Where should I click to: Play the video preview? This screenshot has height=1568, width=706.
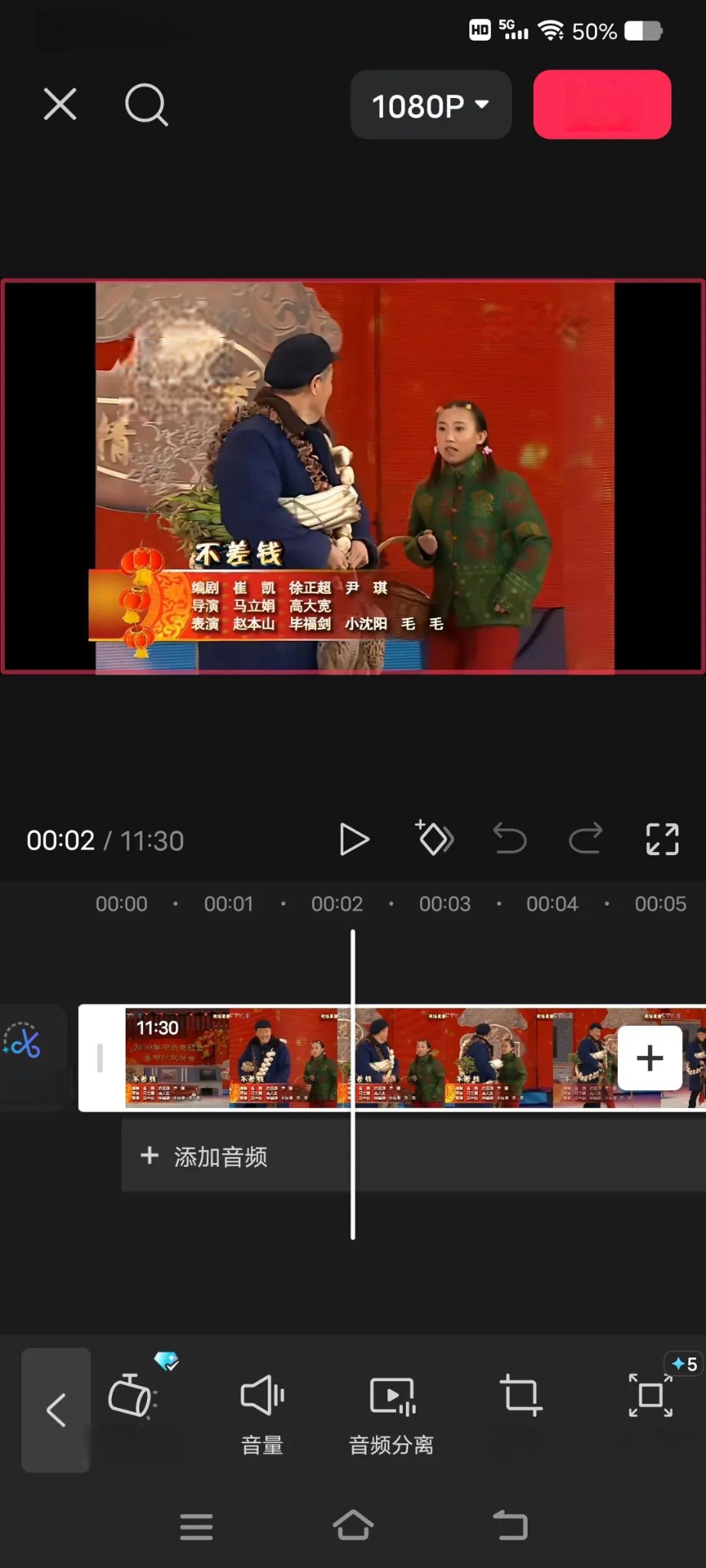point(354,840)
